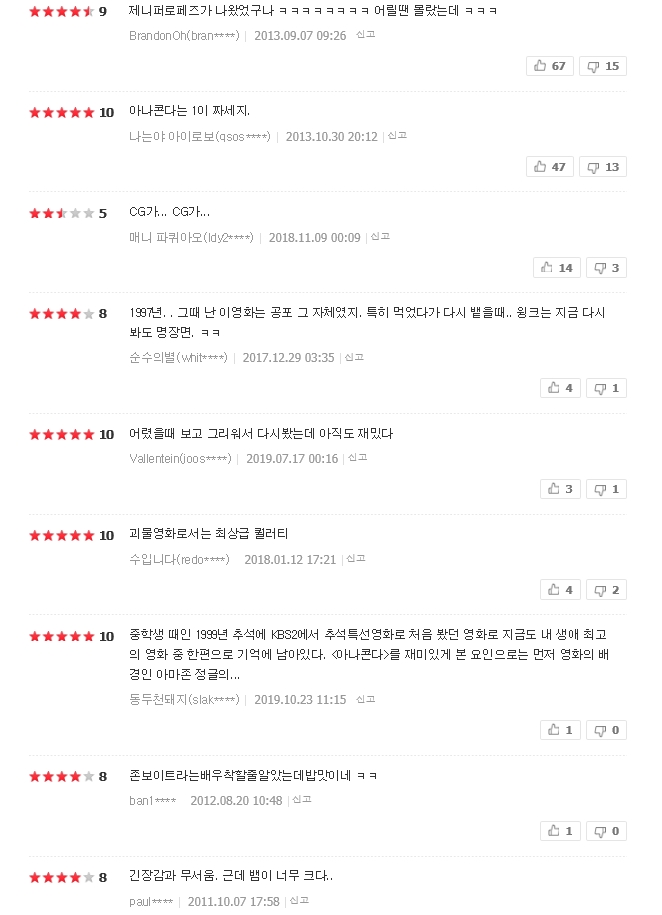Like the review by 나는야 아이로보
The image size is (662, 915).
(x=549, y=167)
